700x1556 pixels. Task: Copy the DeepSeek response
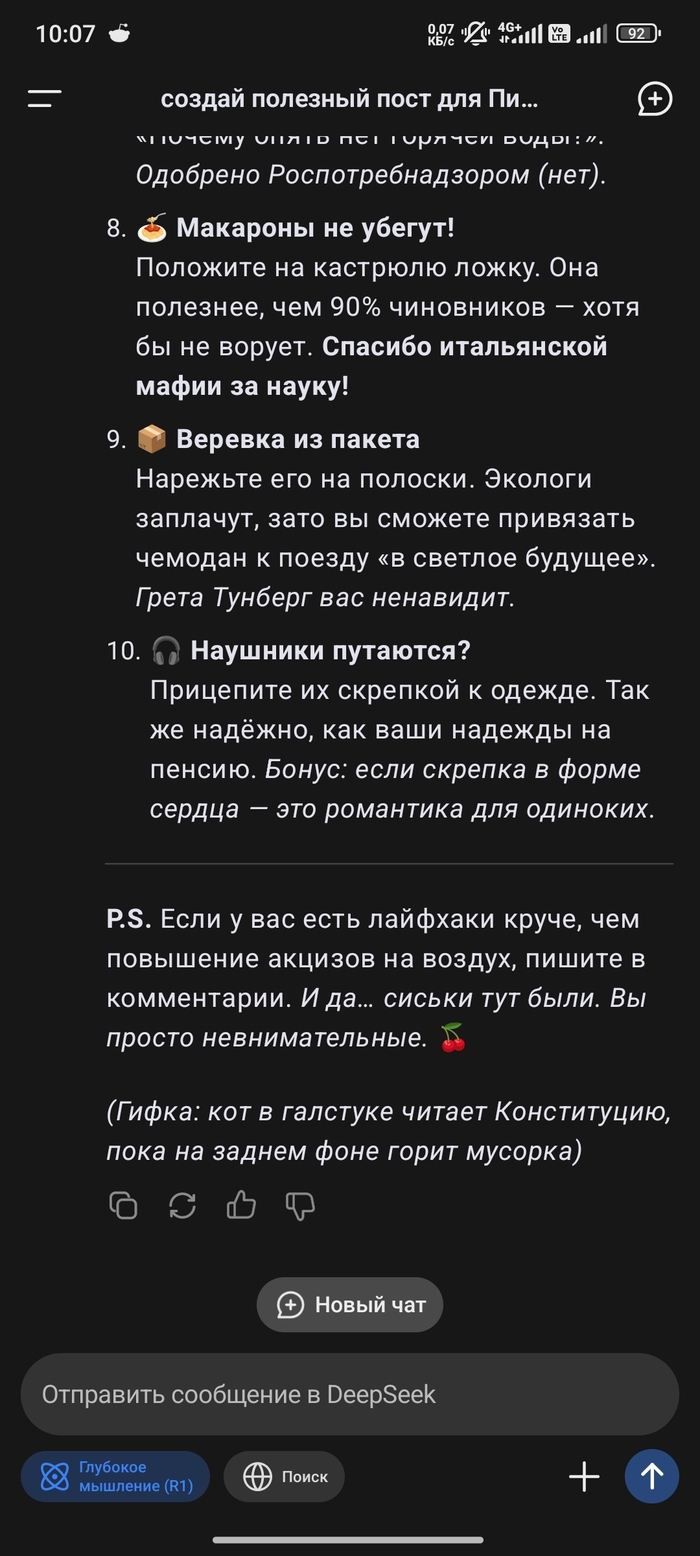click(x=123, y=1205)
